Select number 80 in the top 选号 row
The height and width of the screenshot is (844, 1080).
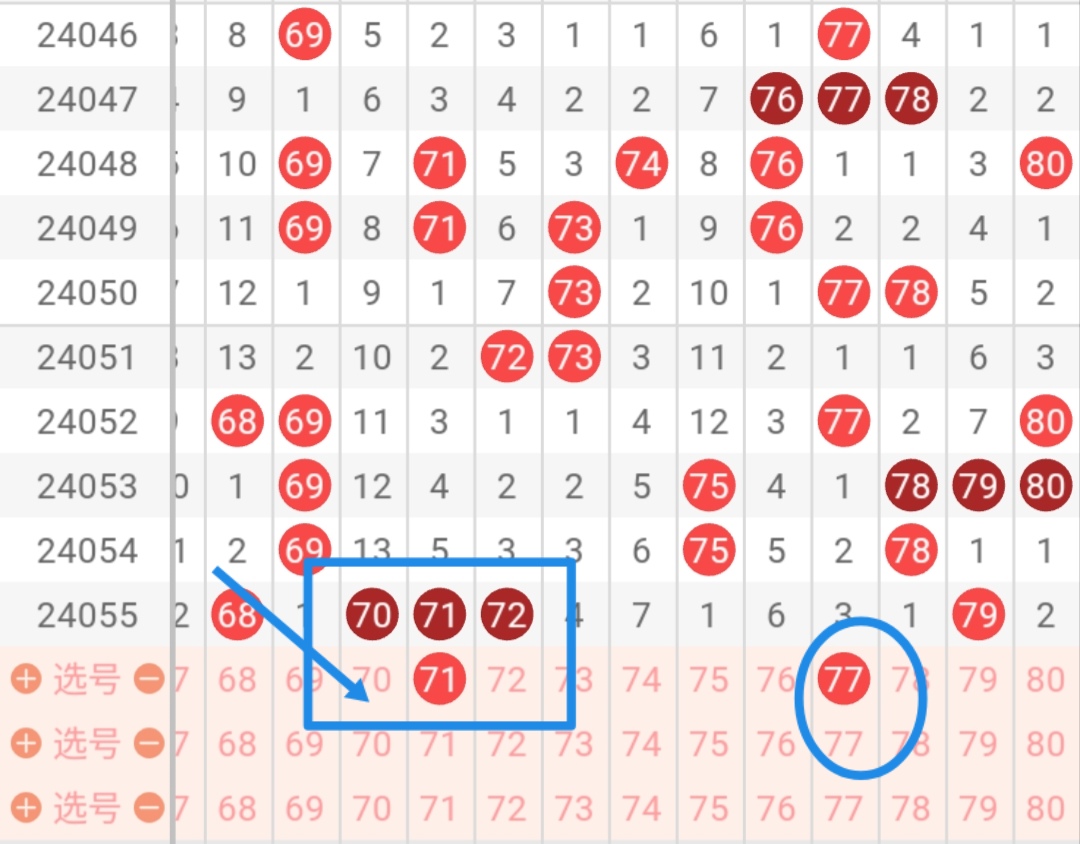click(1045, 680)
